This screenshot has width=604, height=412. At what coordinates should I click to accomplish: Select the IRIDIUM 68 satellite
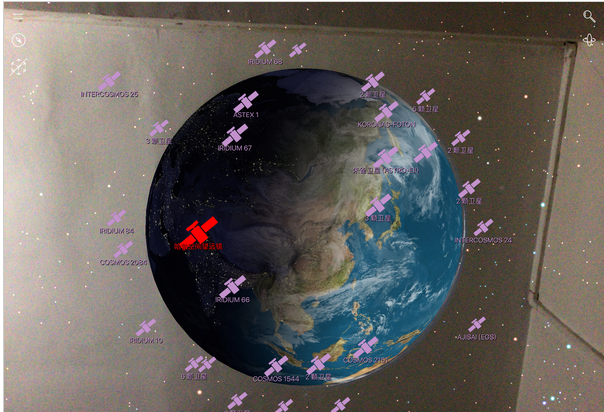pyautogui.click(x=265, y=49)
